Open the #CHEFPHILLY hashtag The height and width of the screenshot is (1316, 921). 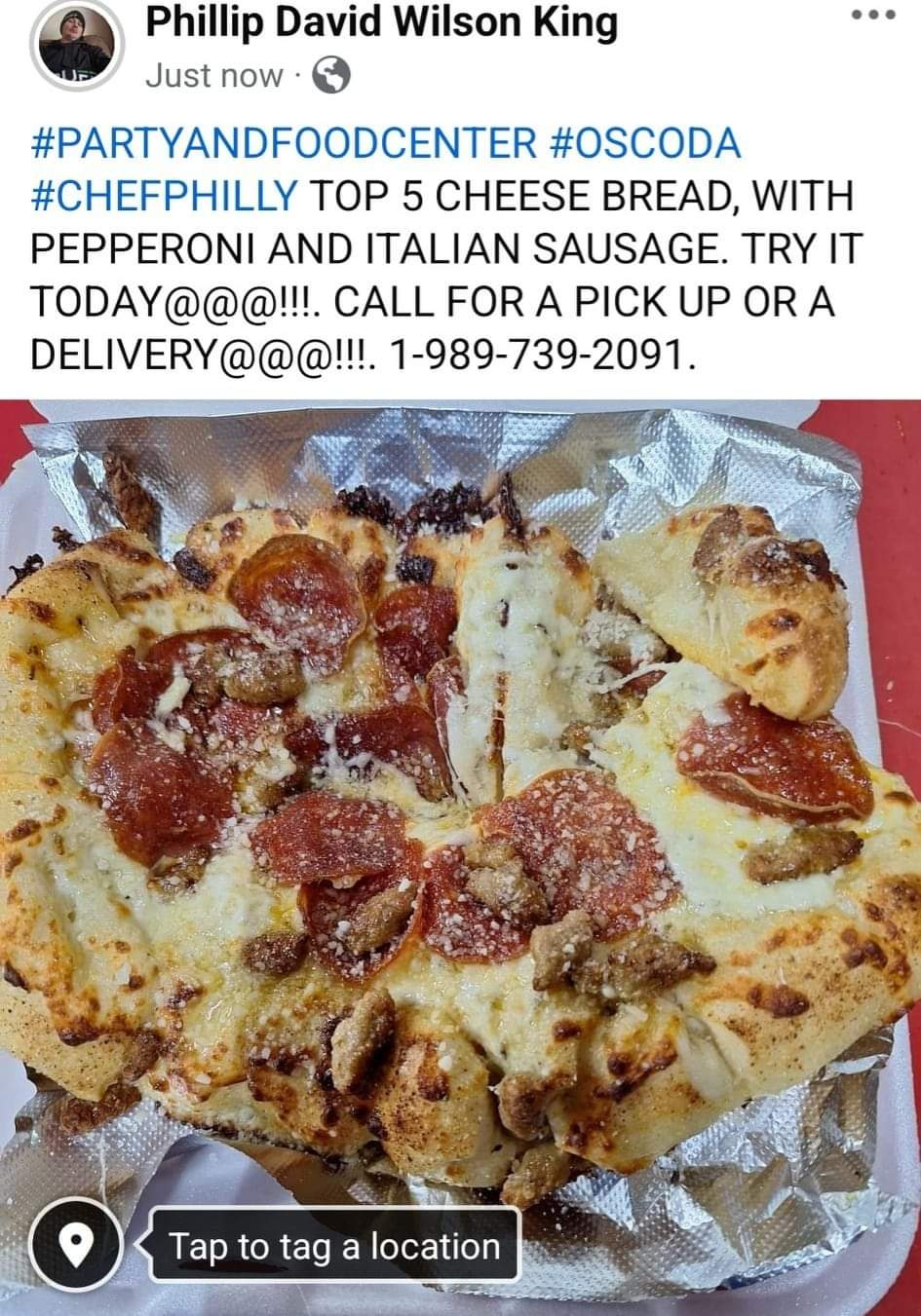pyautogui.click(x=164, y=195)
